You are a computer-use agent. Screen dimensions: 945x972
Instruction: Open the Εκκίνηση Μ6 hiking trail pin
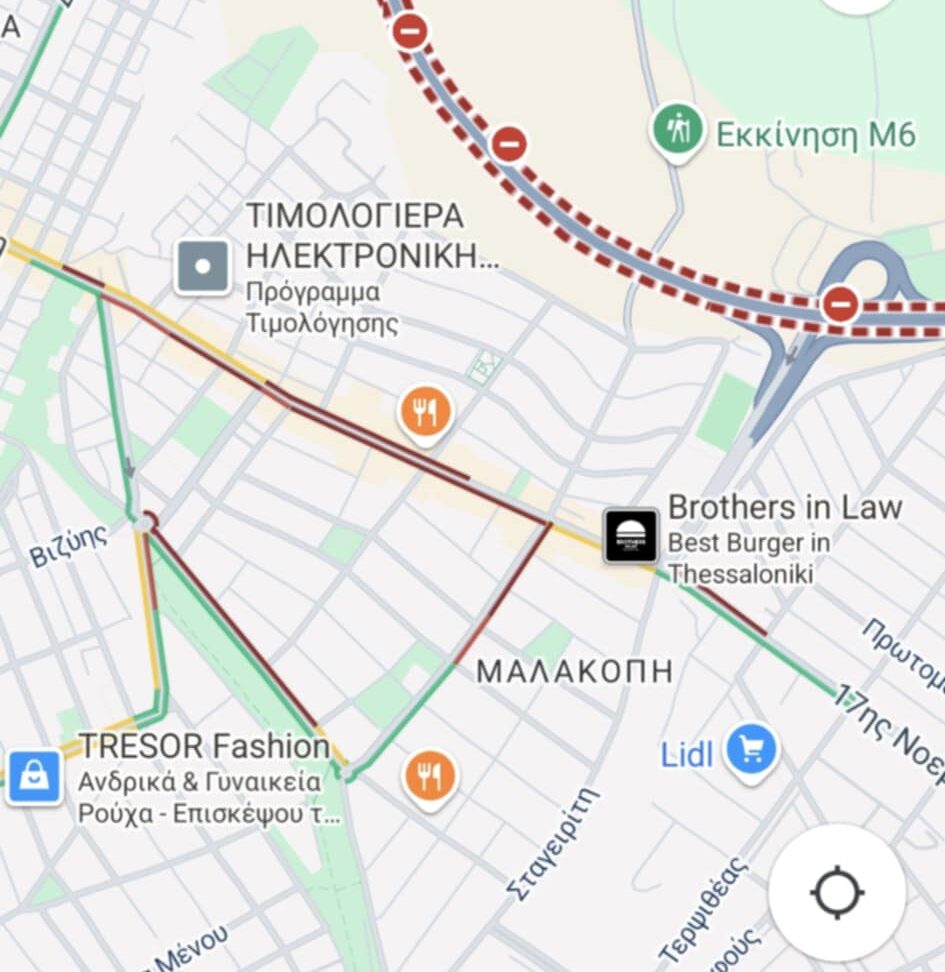point(678,129)
